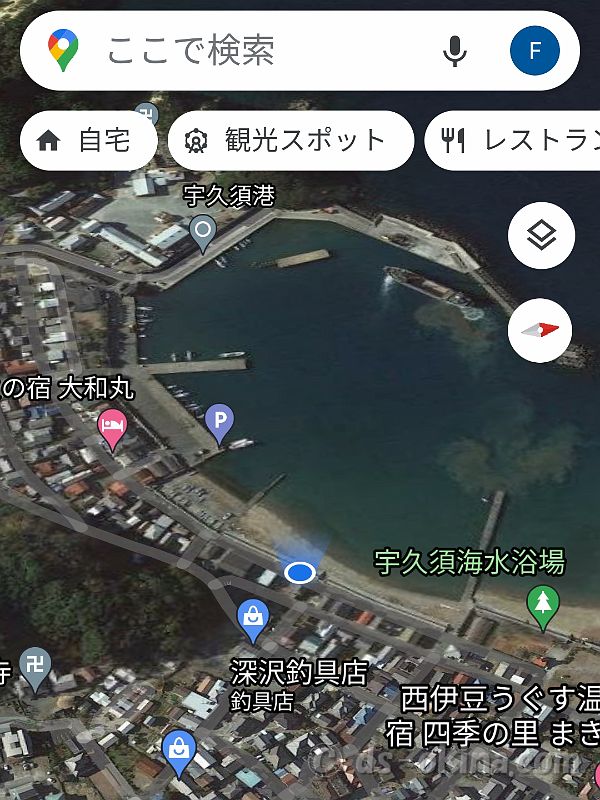Open the 深沢釣具店 shop pin
Viewport: 600px width, 800px height.
point(253,618)
